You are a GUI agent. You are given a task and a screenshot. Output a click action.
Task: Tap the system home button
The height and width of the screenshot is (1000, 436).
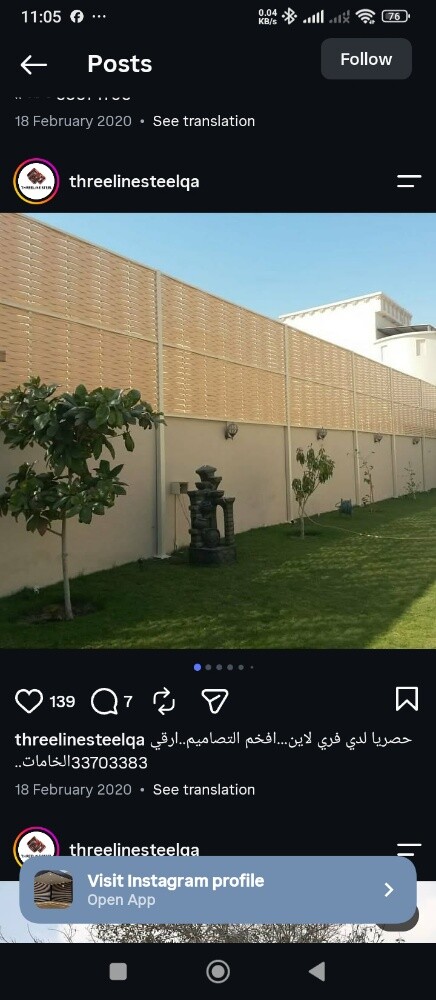218,971
